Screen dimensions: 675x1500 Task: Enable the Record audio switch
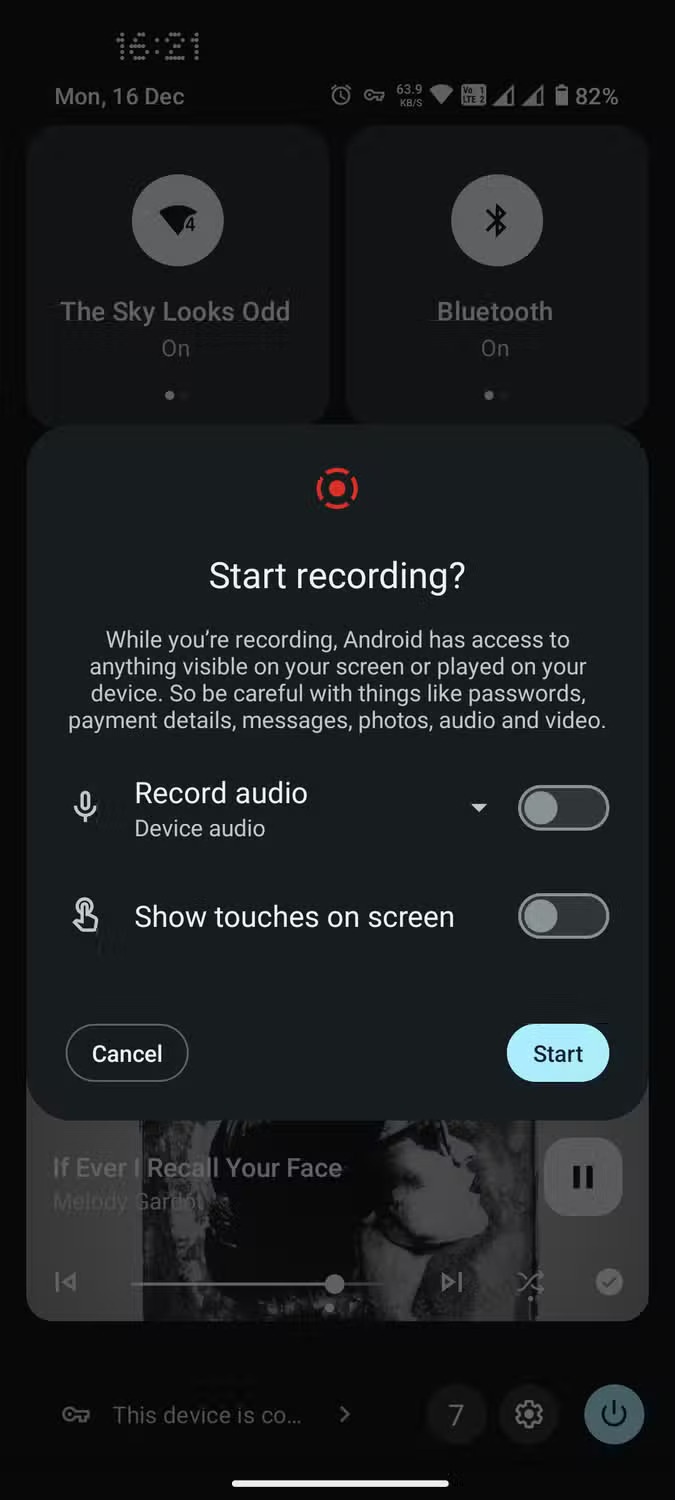tap(563, 808)
